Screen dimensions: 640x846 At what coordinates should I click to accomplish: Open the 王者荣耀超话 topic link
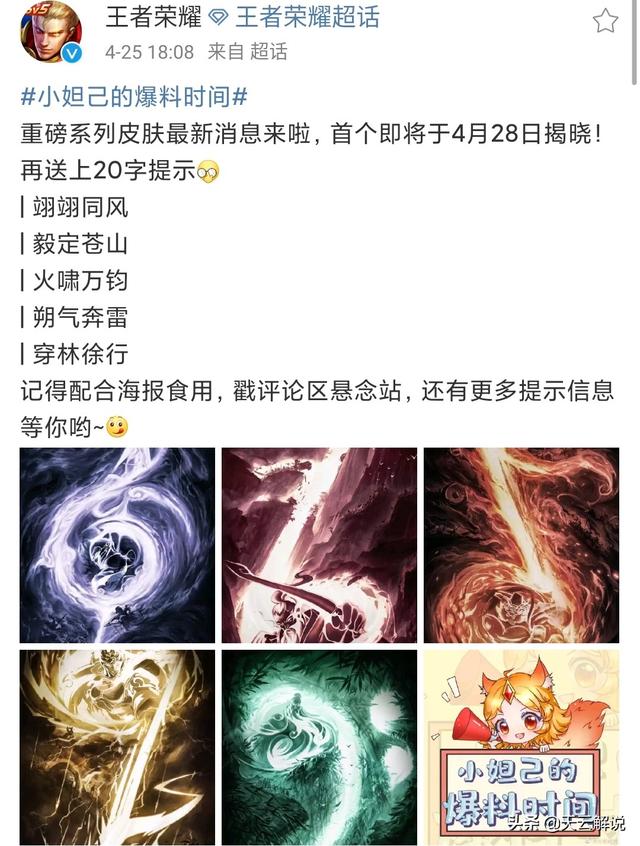pos(306,17)
